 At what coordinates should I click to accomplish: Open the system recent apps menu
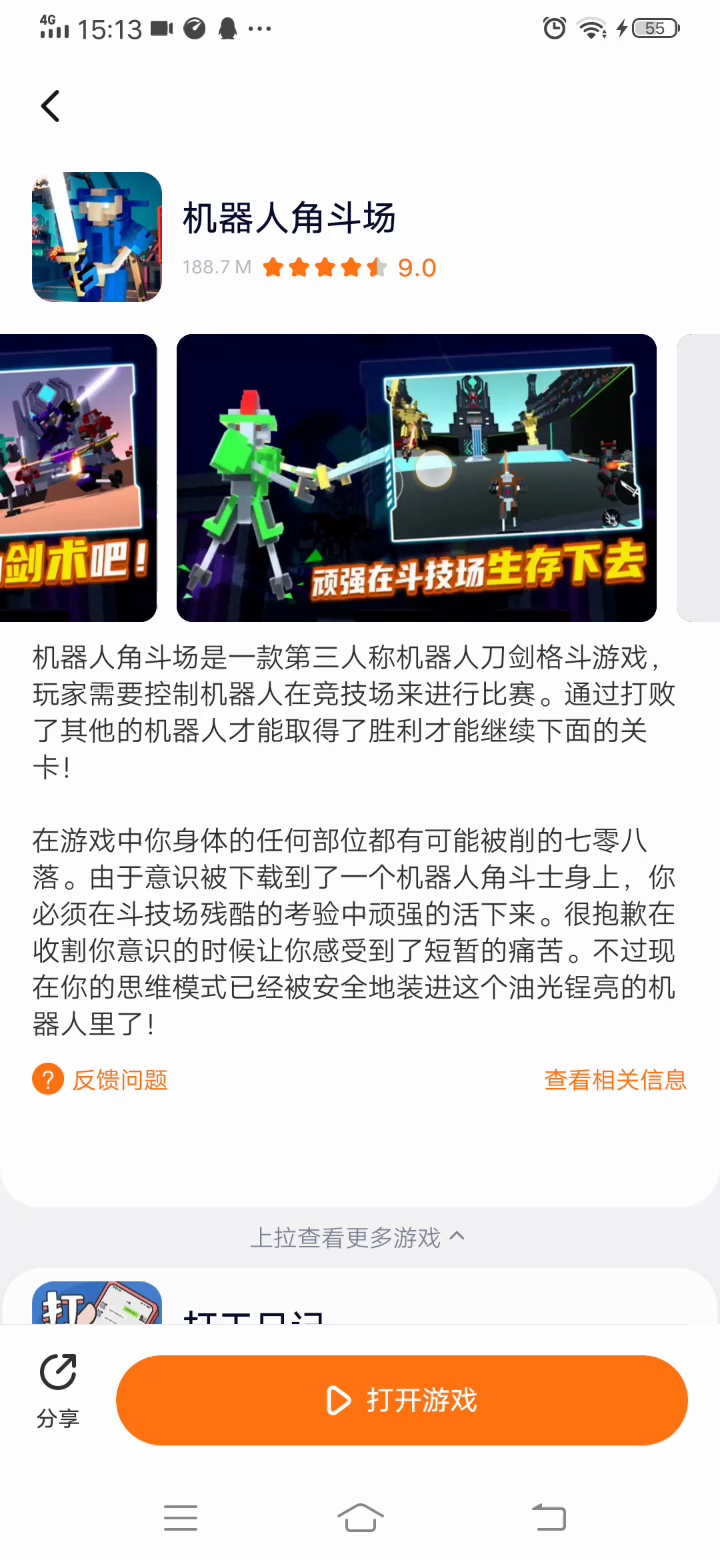(x=180, y=1518)
